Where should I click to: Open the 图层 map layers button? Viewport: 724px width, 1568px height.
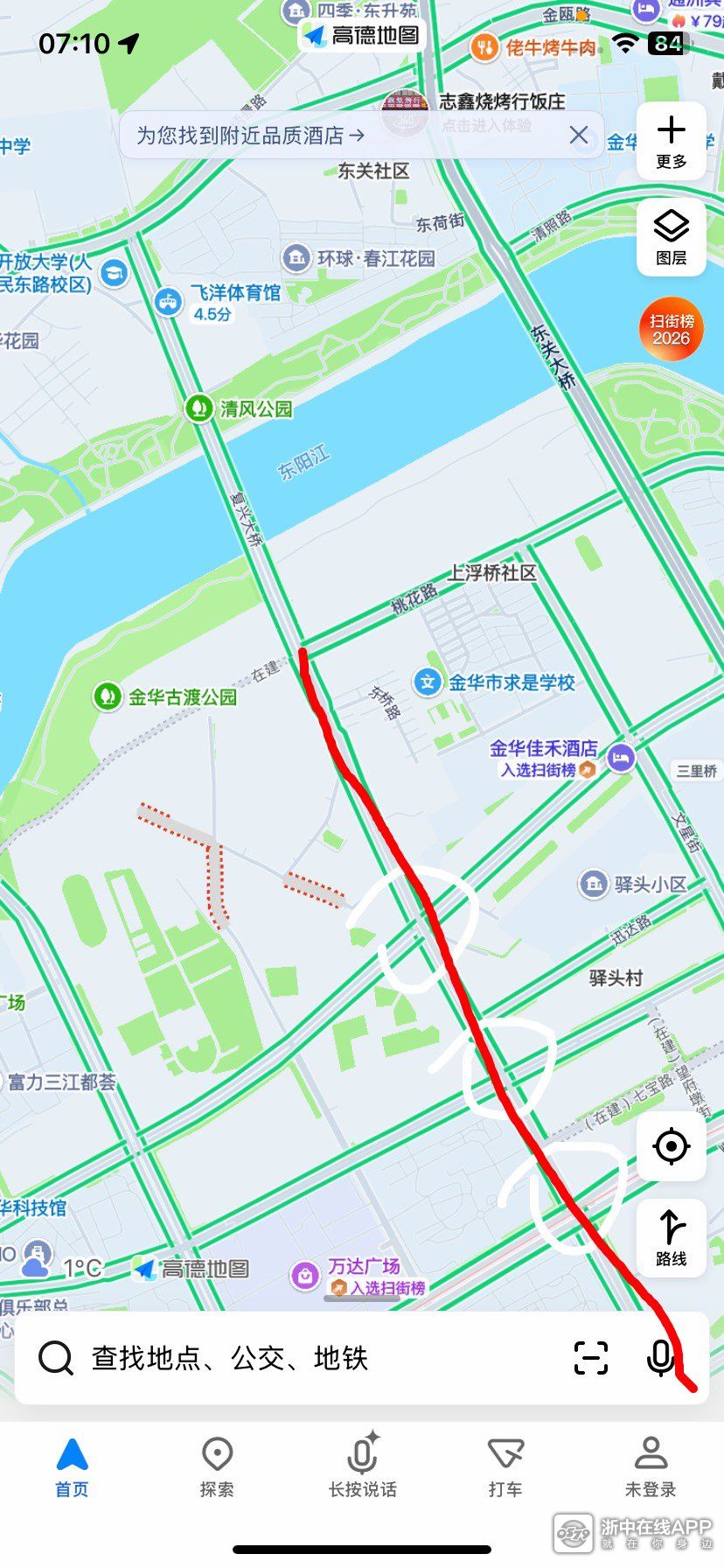coord(671,237)
